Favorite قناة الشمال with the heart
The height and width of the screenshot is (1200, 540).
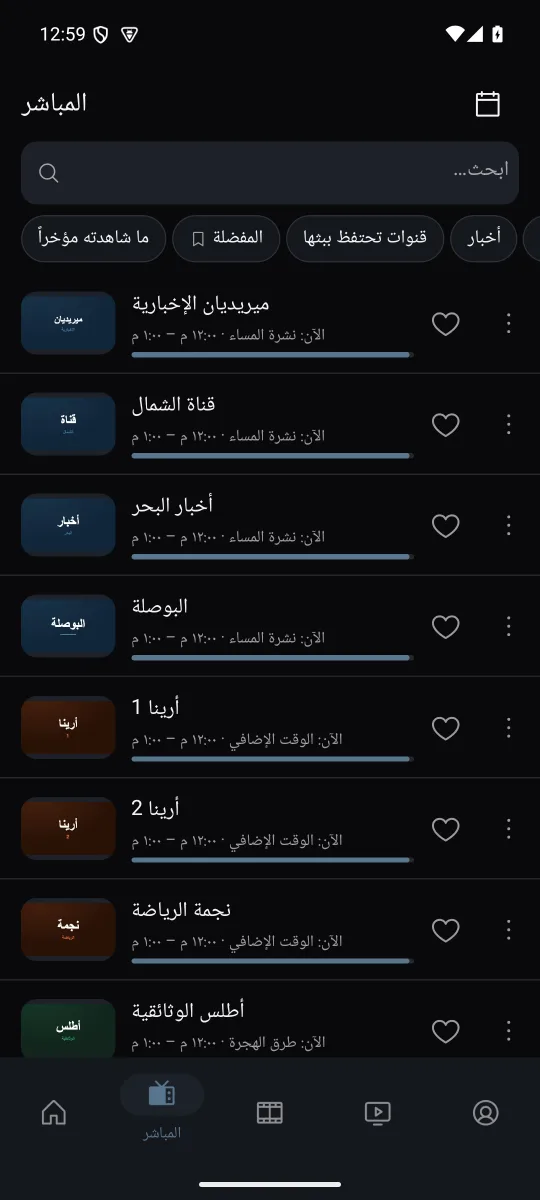tap(445, 424)
